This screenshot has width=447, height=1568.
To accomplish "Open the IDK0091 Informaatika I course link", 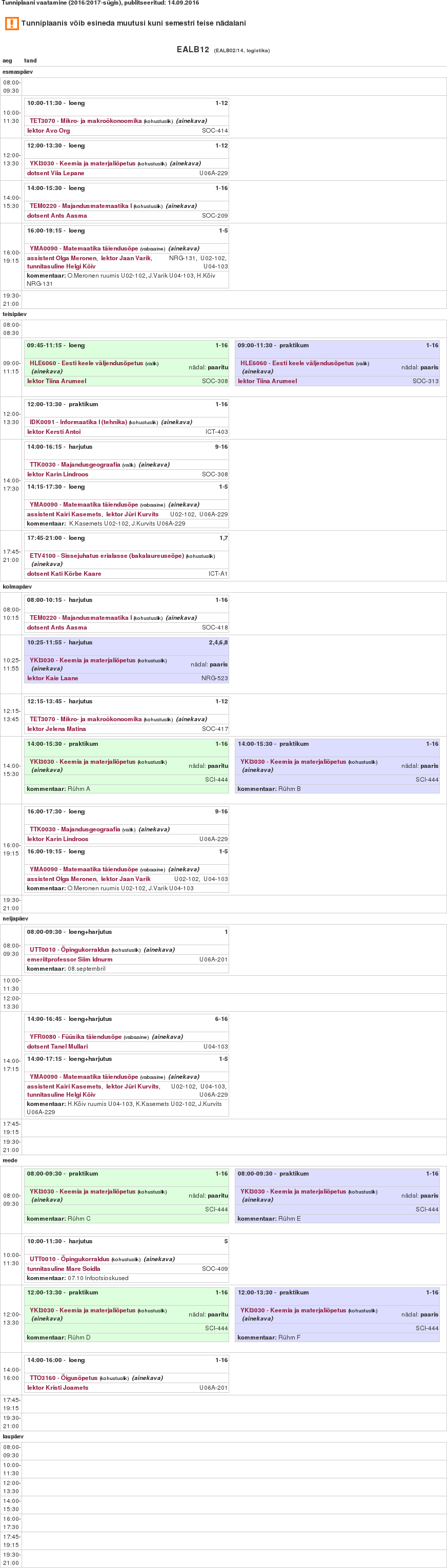I will point(78,423).
